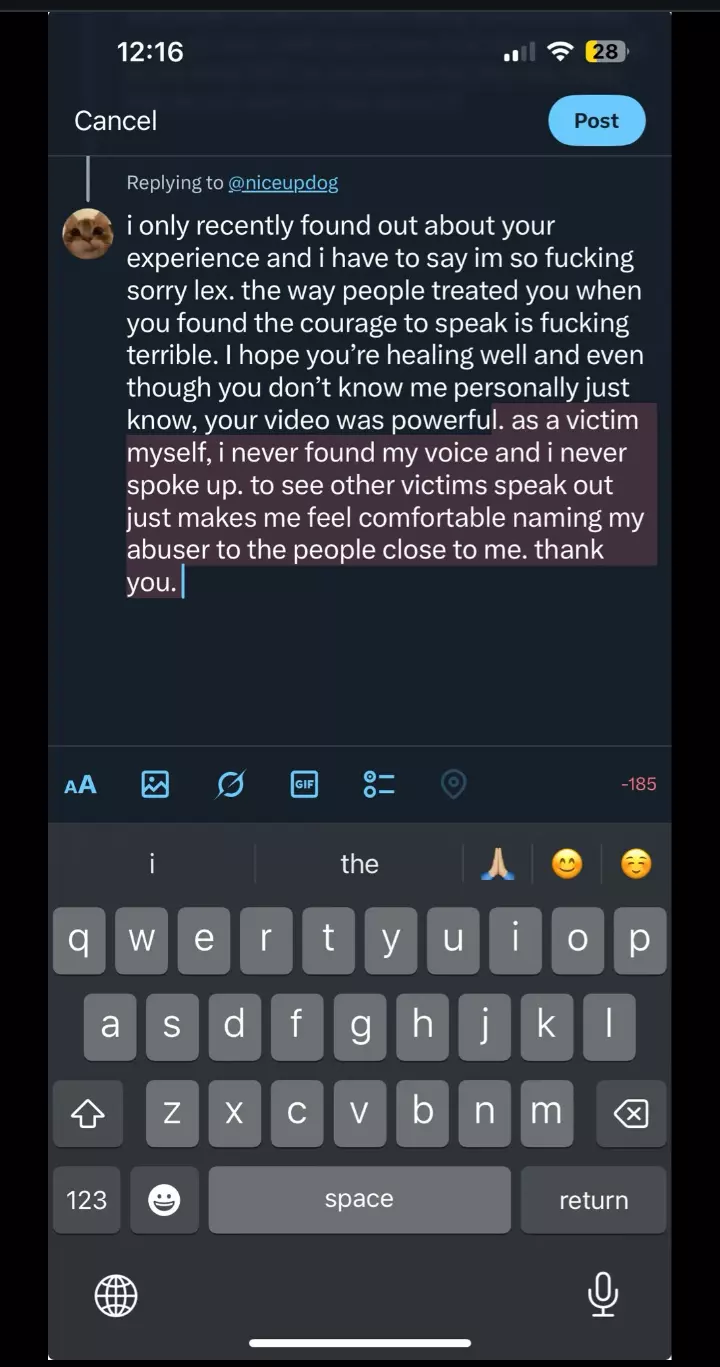Screen dimensions: 720x1367
Task: Cancel the reply draft
Action: [115, 121]
